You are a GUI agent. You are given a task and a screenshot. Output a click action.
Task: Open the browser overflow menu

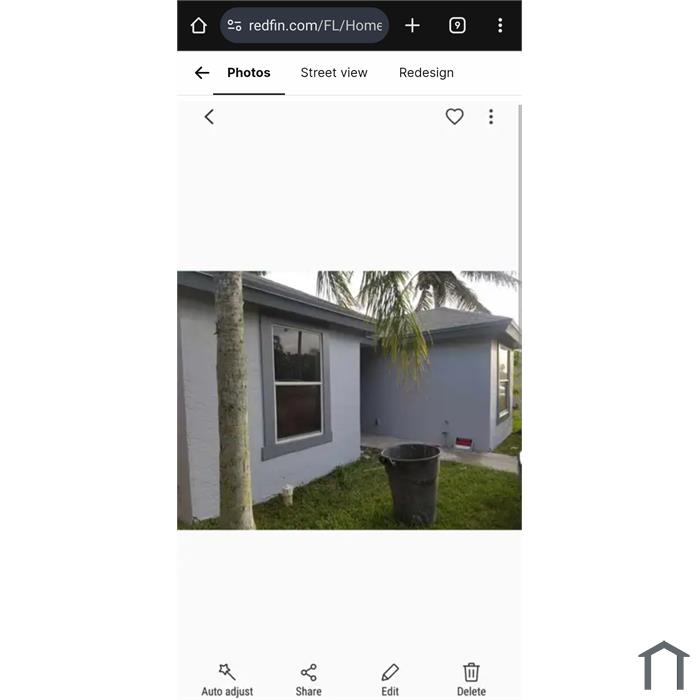[x=500, y=26]
